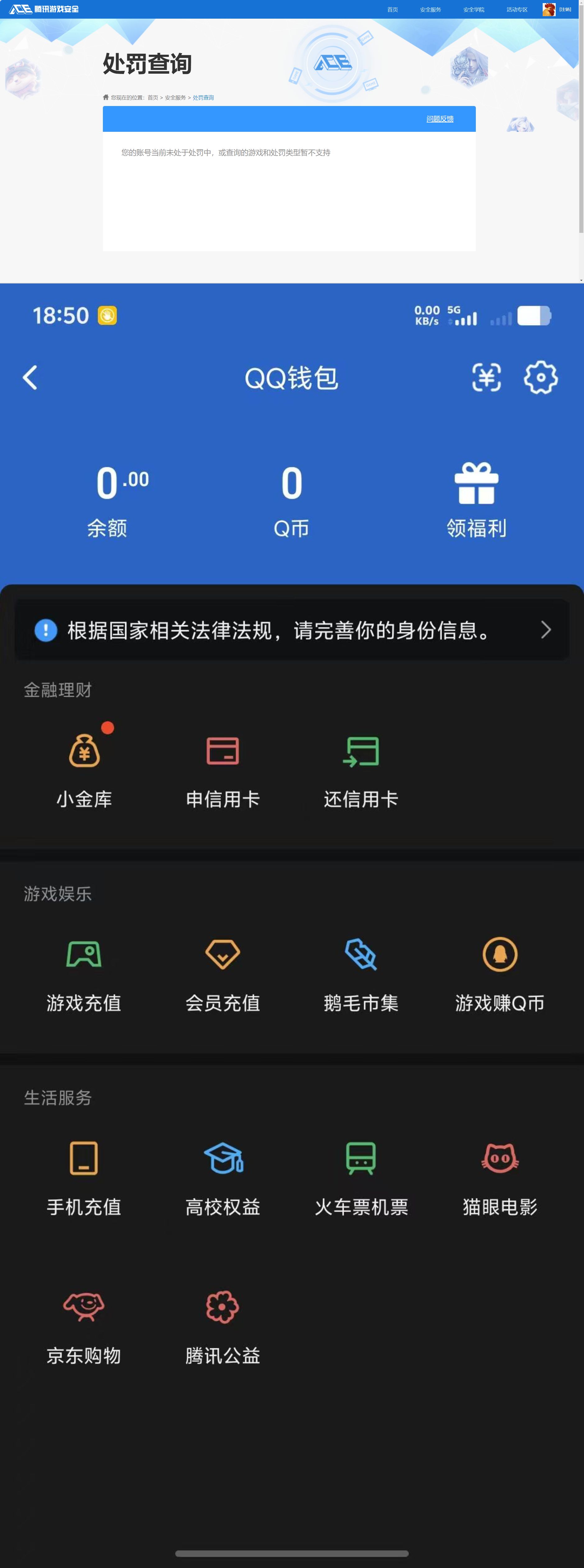Image resolution: width=584 pixels, height=1568 pixels.
Task: Go back using the left arrow
Action: [x=30, y=377]
